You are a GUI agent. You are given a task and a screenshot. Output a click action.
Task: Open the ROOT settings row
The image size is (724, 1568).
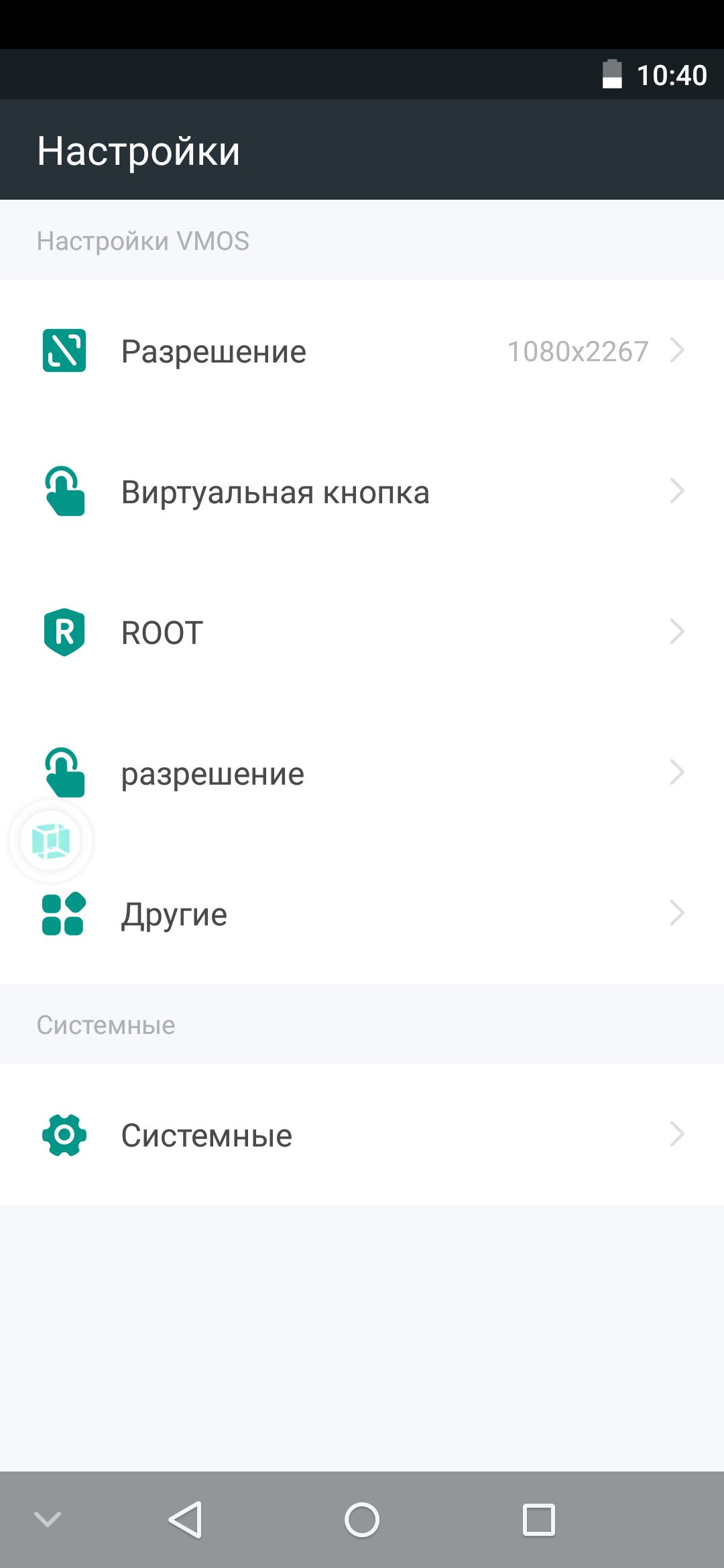point(362,633)
